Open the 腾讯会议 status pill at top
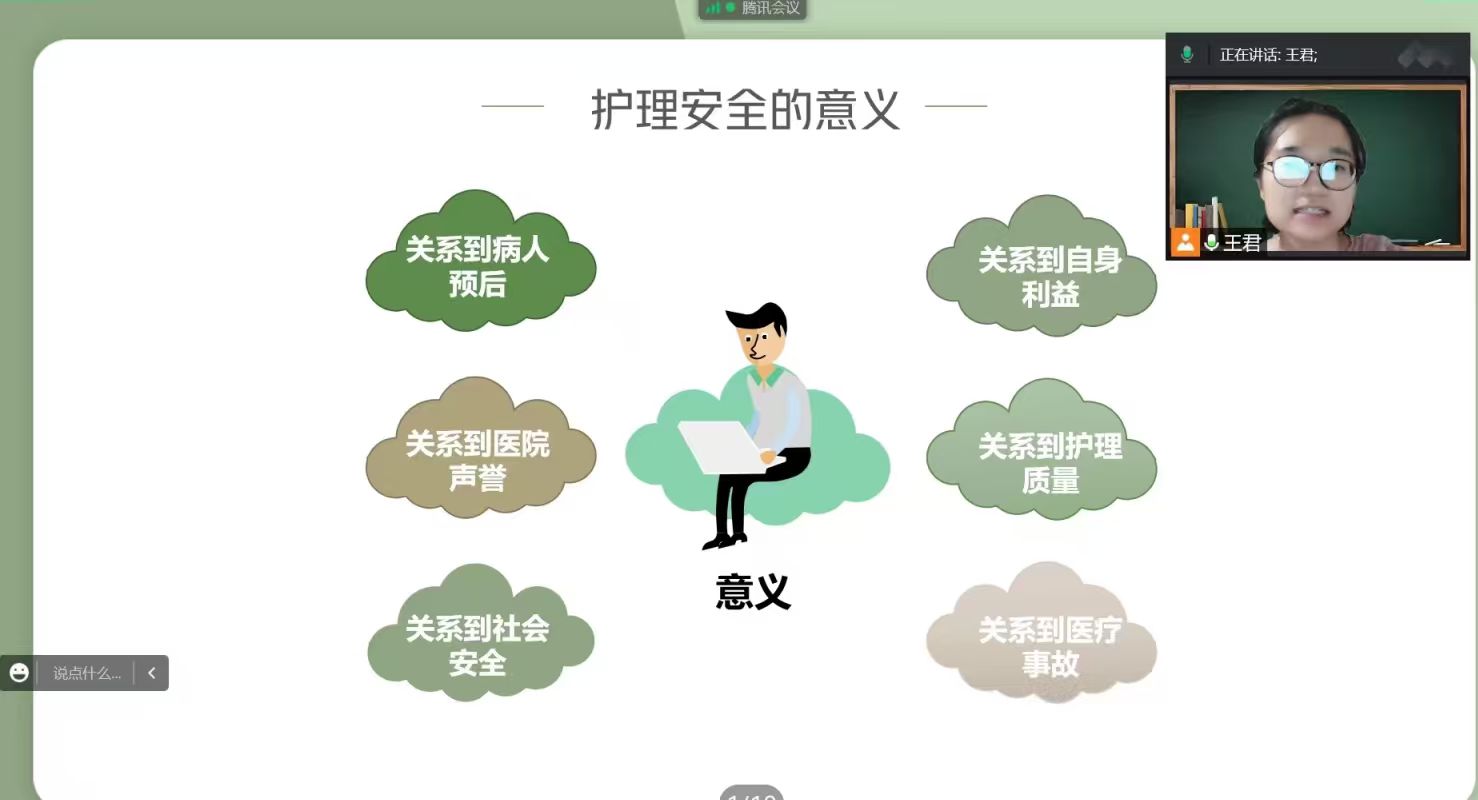This screenshot has height=800, width=1478. (x=752, y=8)
